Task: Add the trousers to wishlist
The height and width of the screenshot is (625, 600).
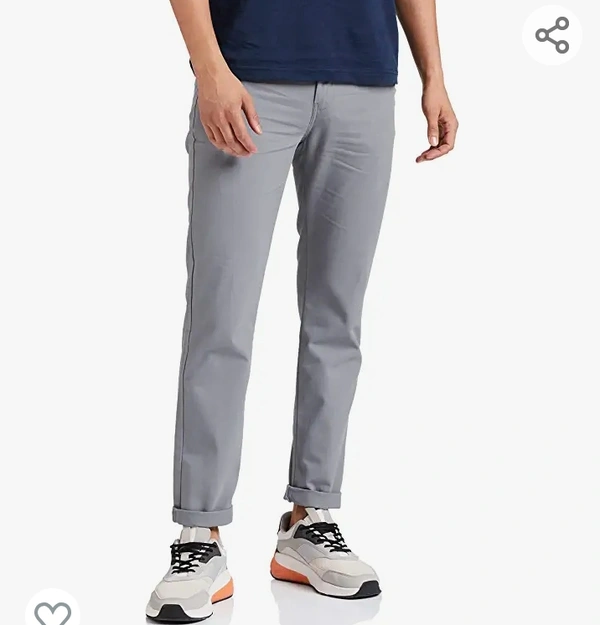Action: tap(52, 611)
